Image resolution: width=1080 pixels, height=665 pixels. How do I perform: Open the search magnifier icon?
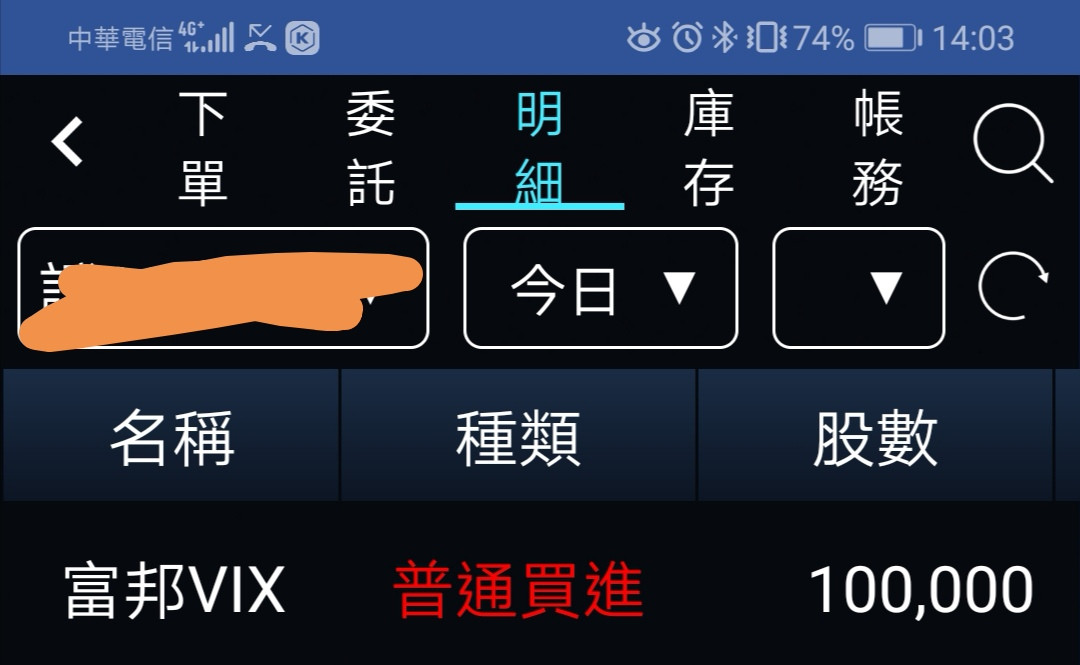(x=1012, y=148)
